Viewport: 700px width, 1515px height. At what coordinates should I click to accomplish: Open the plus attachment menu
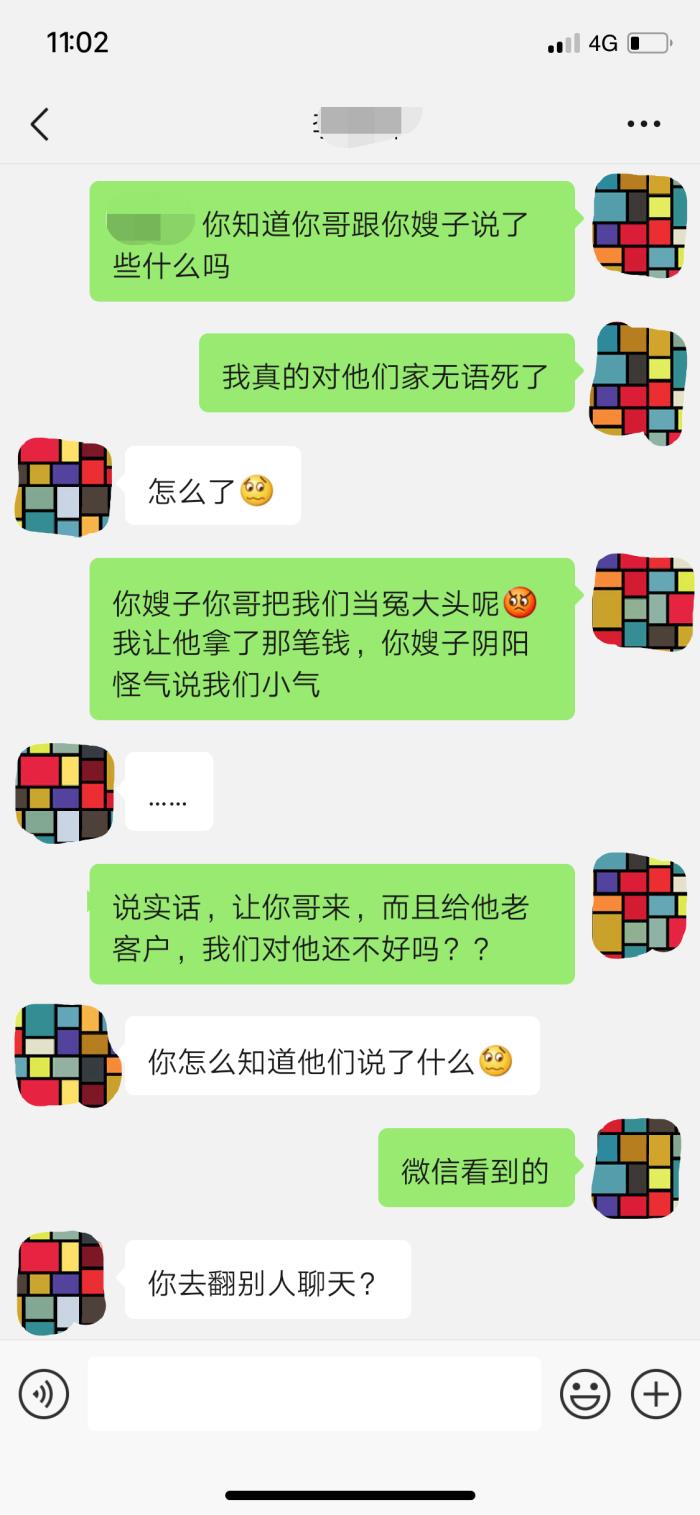(x=656, y=1394)
